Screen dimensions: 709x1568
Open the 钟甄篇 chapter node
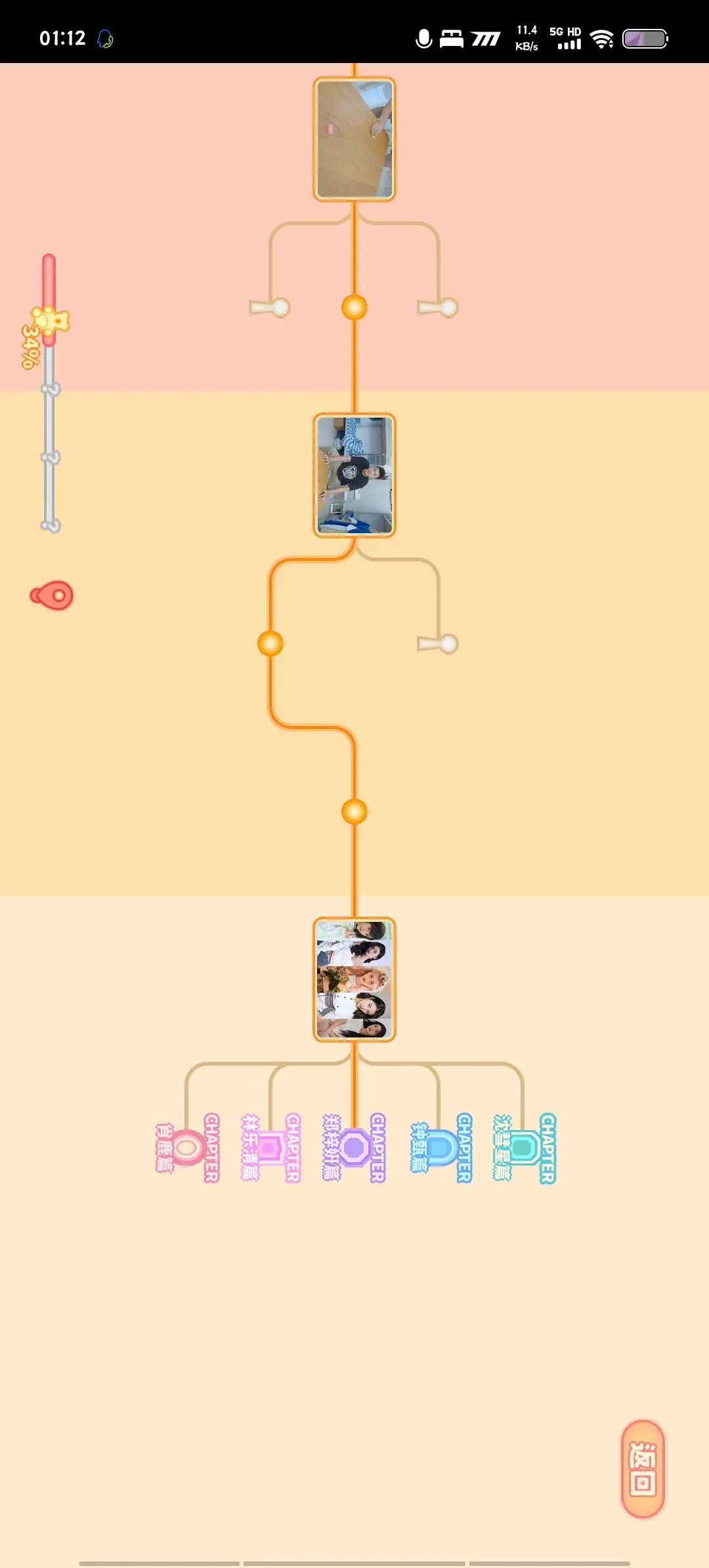pos(440,1148)
